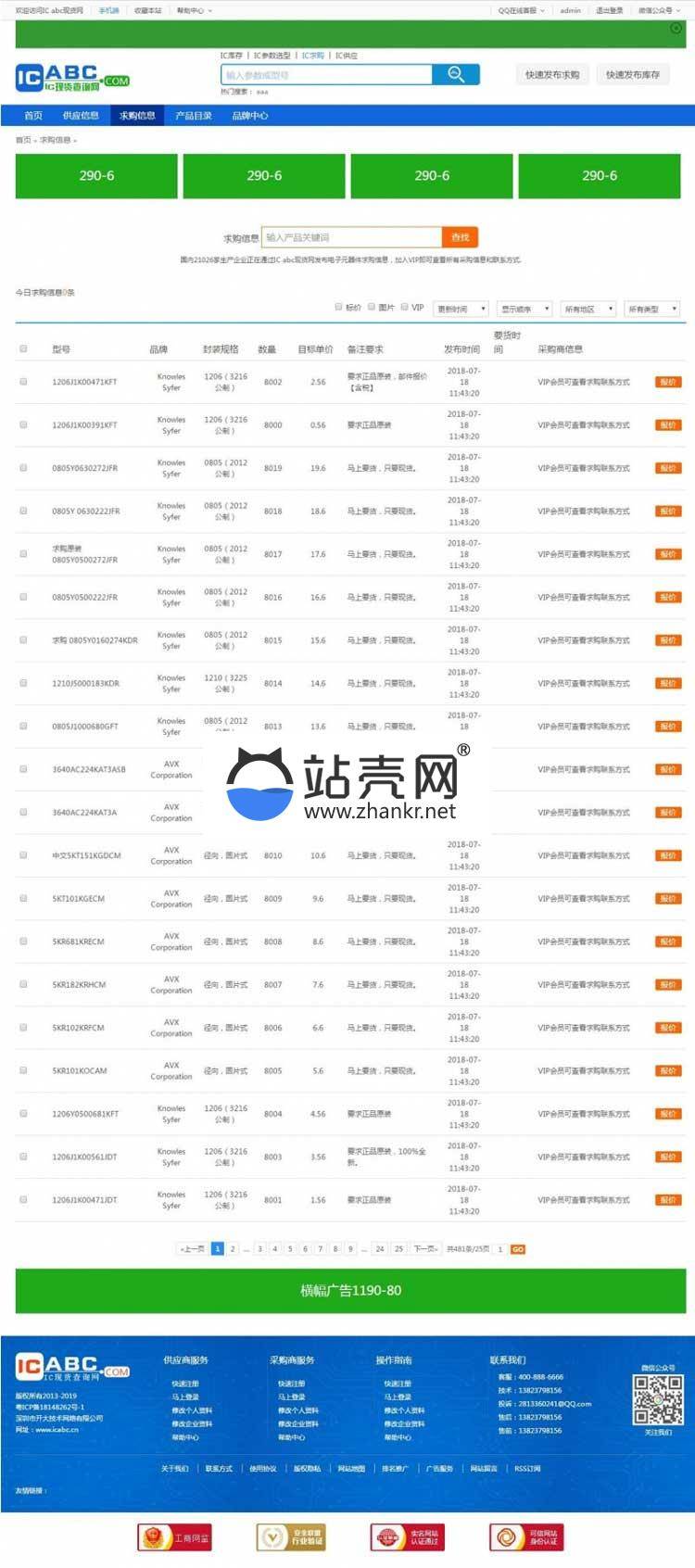The image size is (695, 1568).
Task: Tap 下一页 next page link
Action: 425,1248
